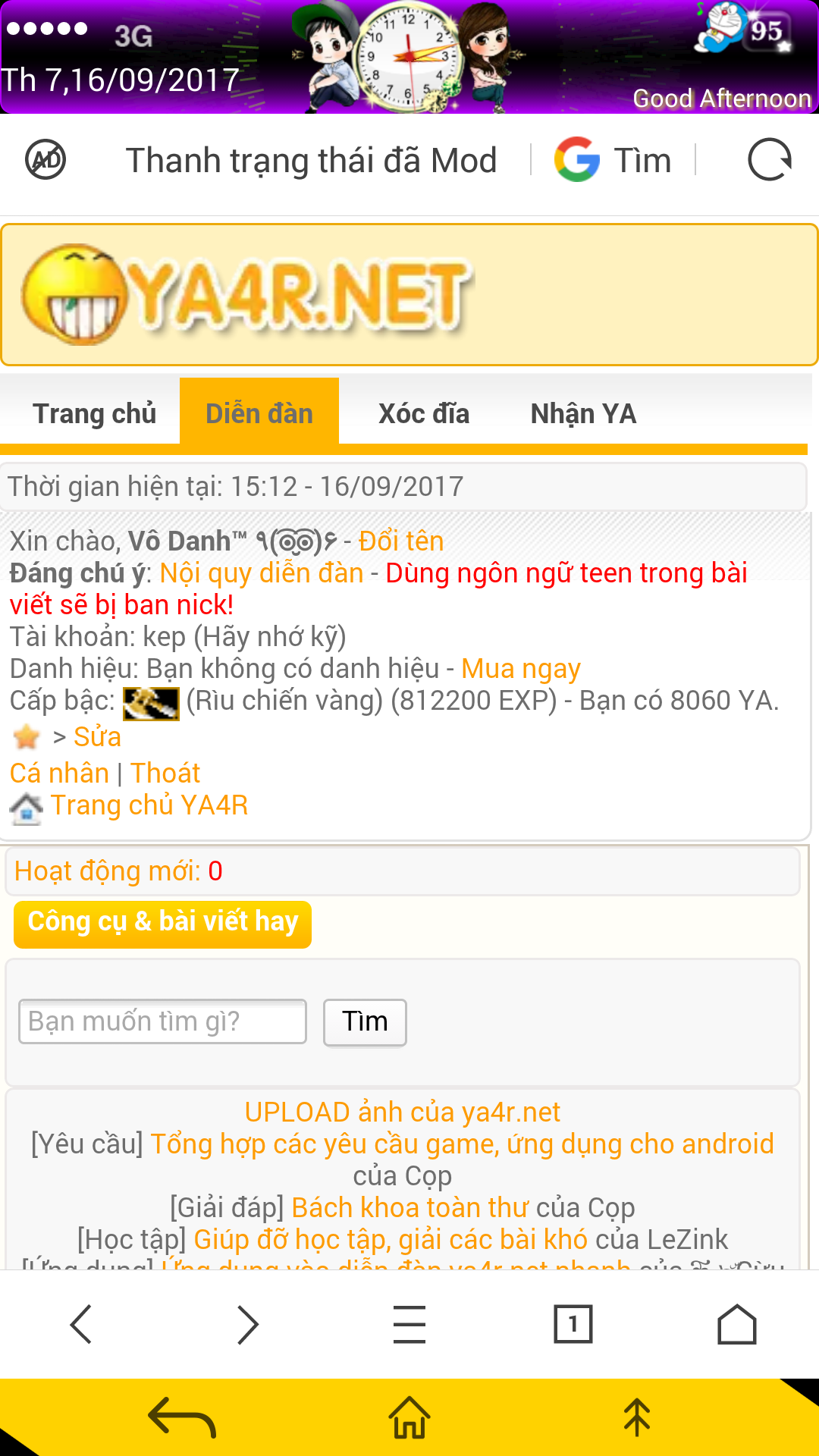
Task: Open Trang chủ YA4R link
Action: click(x=149, y=805)
